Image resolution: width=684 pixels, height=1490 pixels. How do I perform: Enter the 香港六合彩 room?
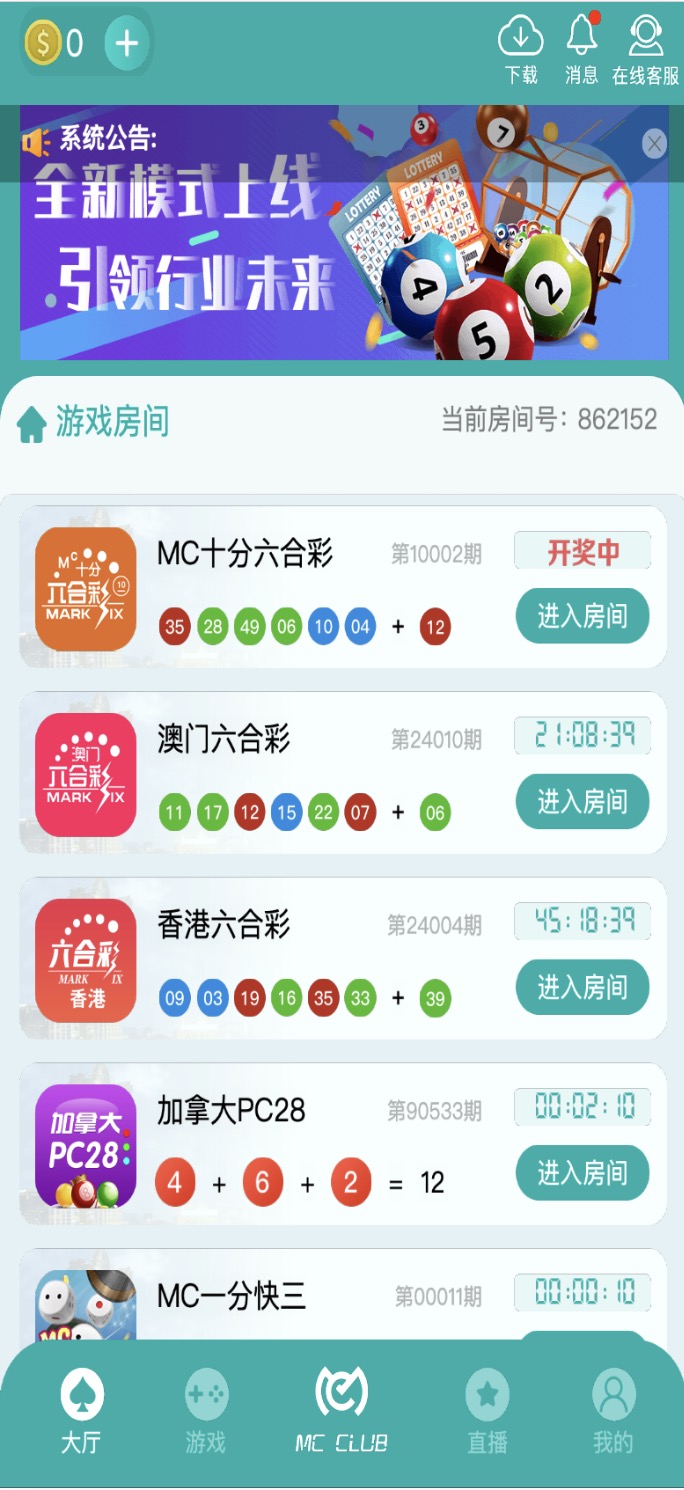pyautogui.click(x=582, y=987)
